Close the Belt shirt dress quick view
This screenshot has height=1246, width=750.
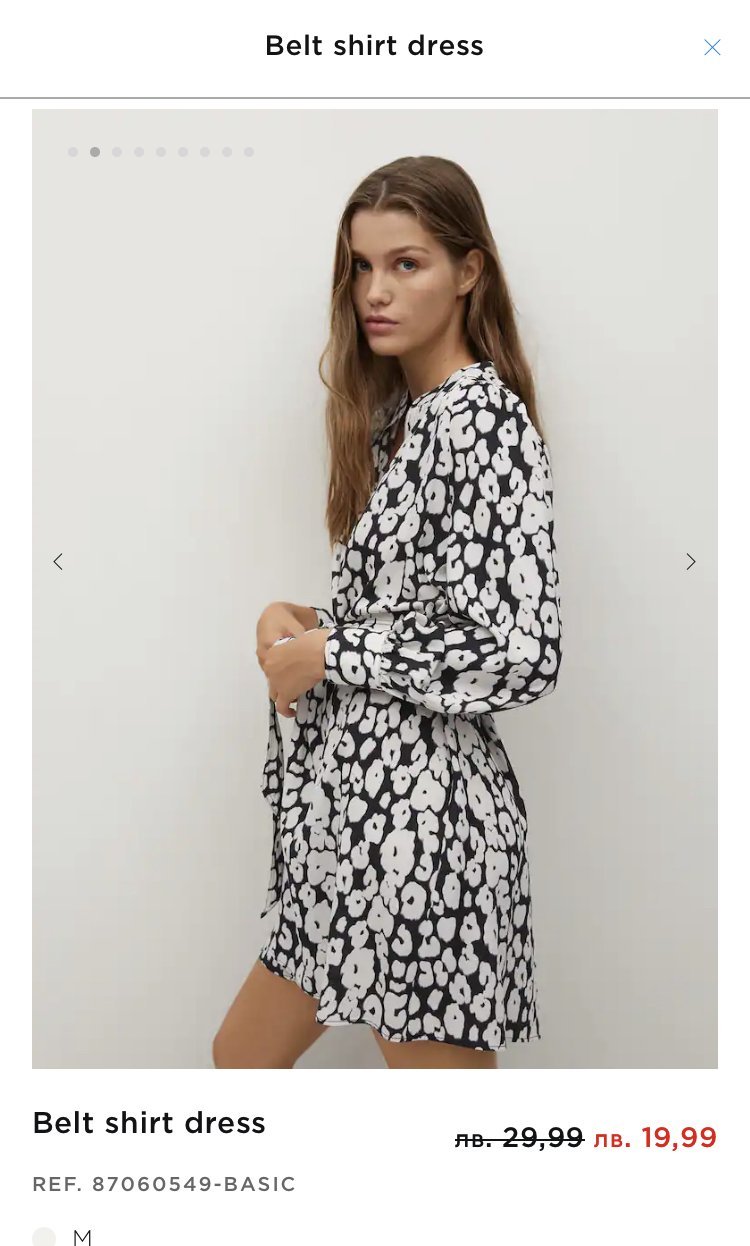point(712,47)
